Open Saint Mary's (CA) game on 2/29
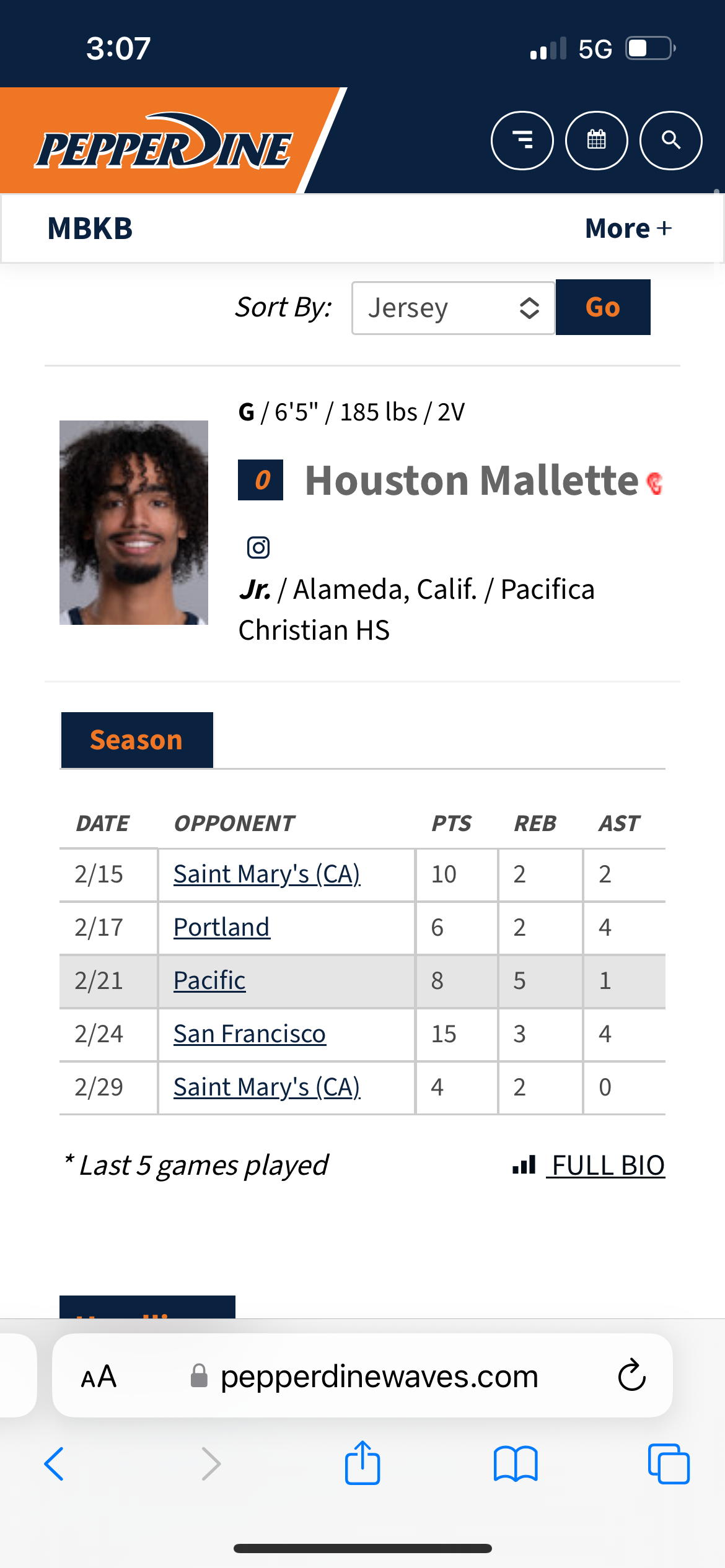 point(266,1087)
